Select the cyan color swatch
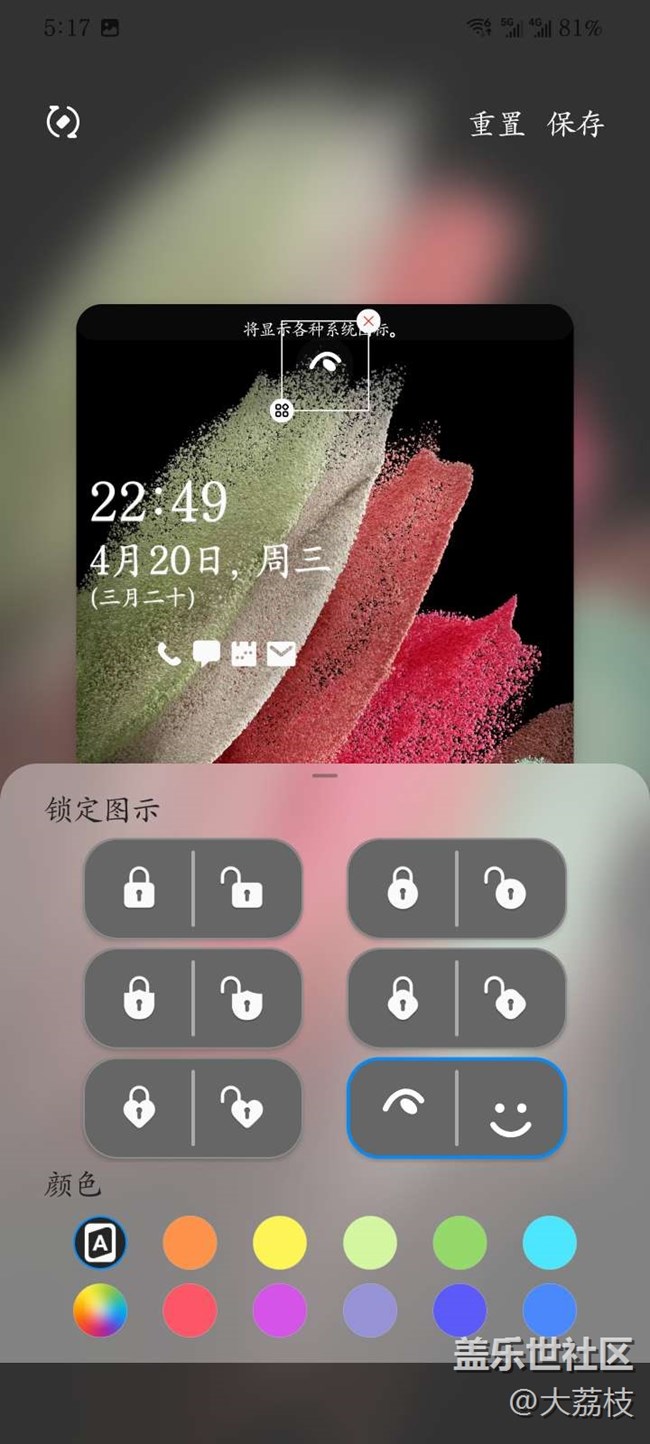 click(549, 1243)
